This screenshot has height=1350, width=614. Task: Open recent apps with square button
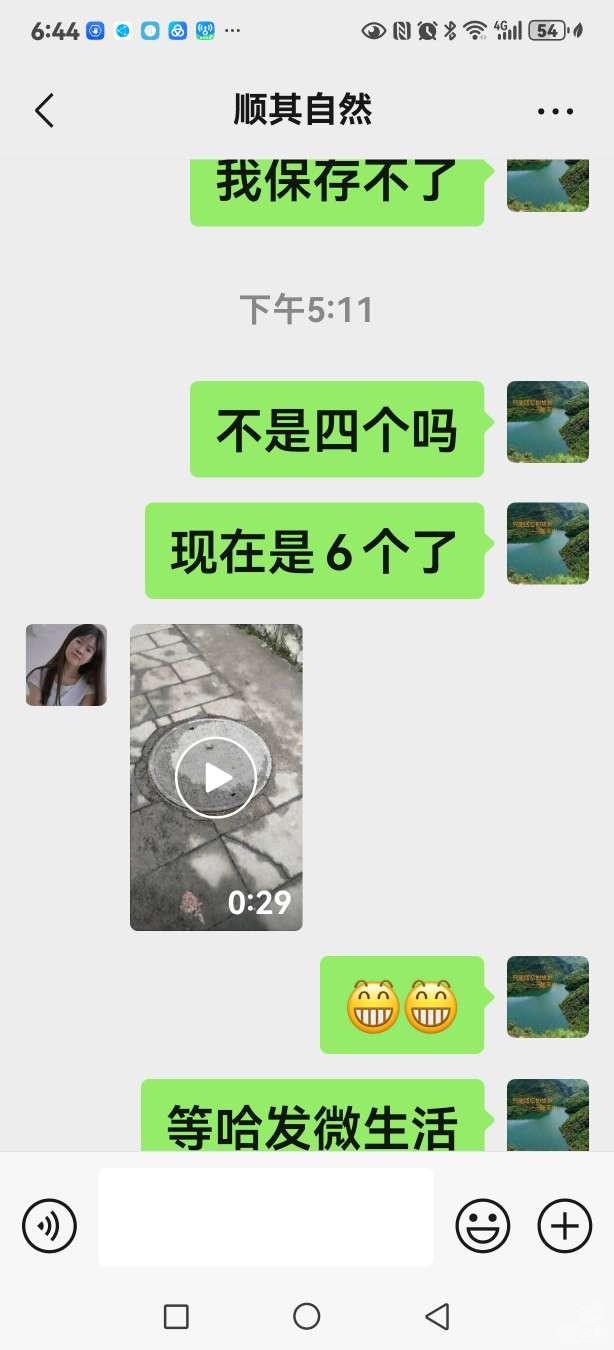176,1316
